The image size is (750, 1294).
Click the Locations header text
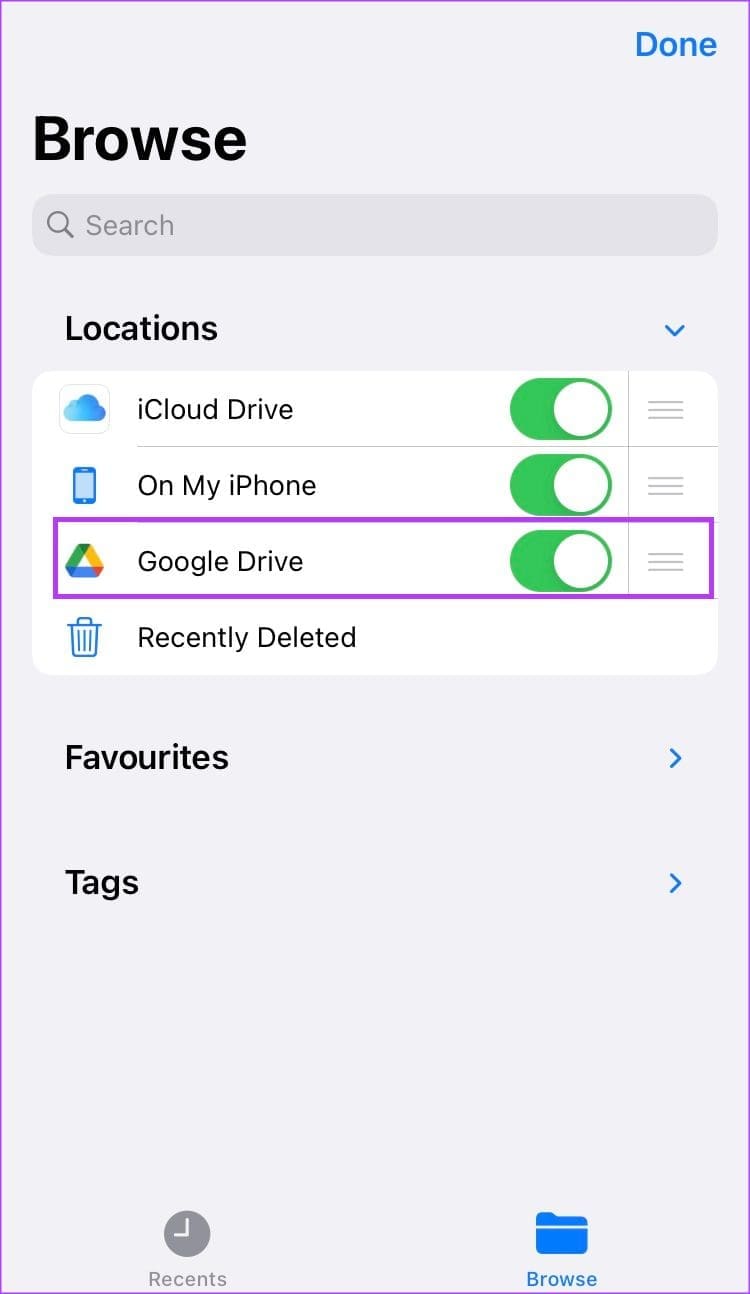(x=141, y=328)
